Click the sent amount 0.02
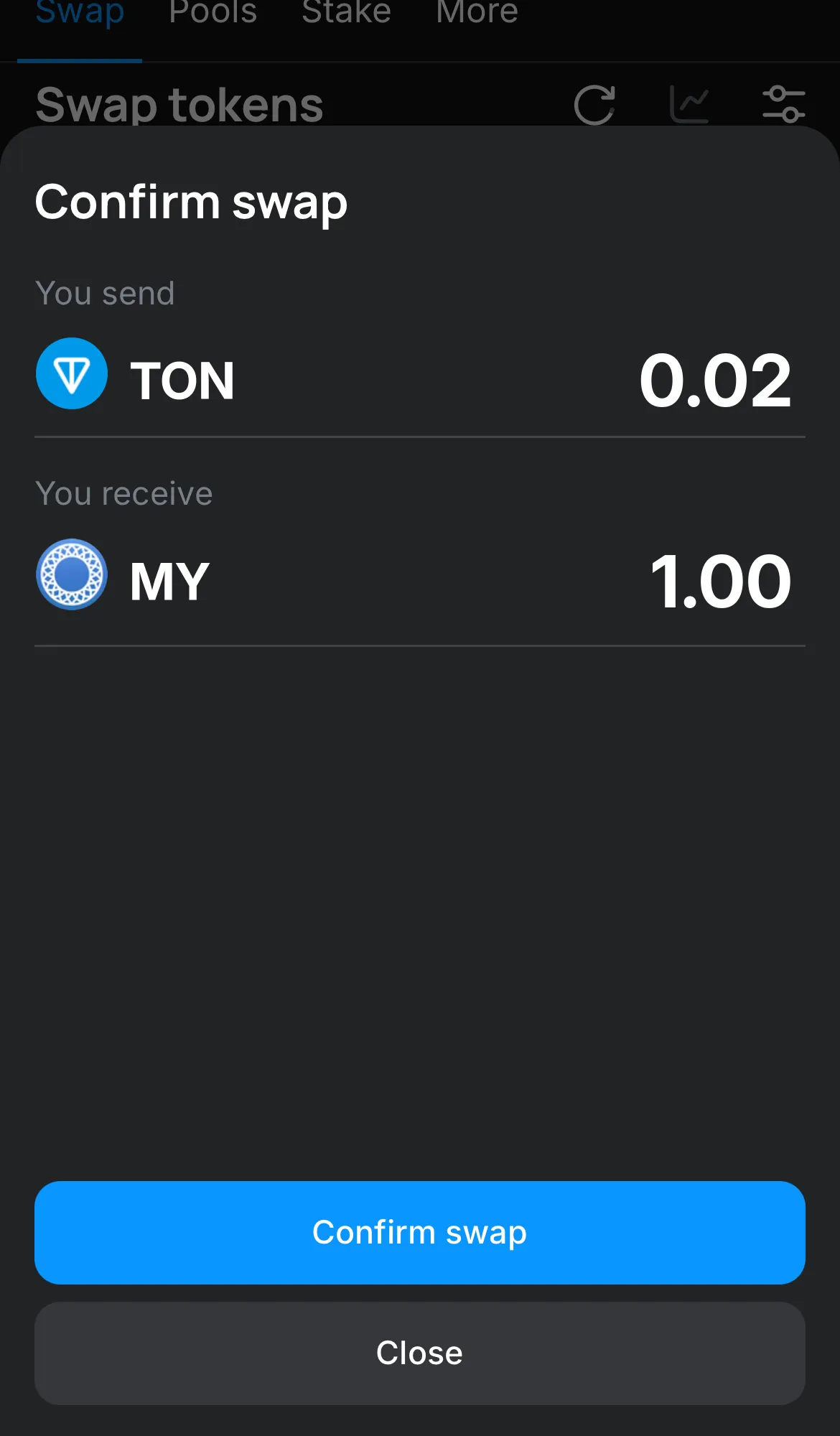 (x=715, y=381)
